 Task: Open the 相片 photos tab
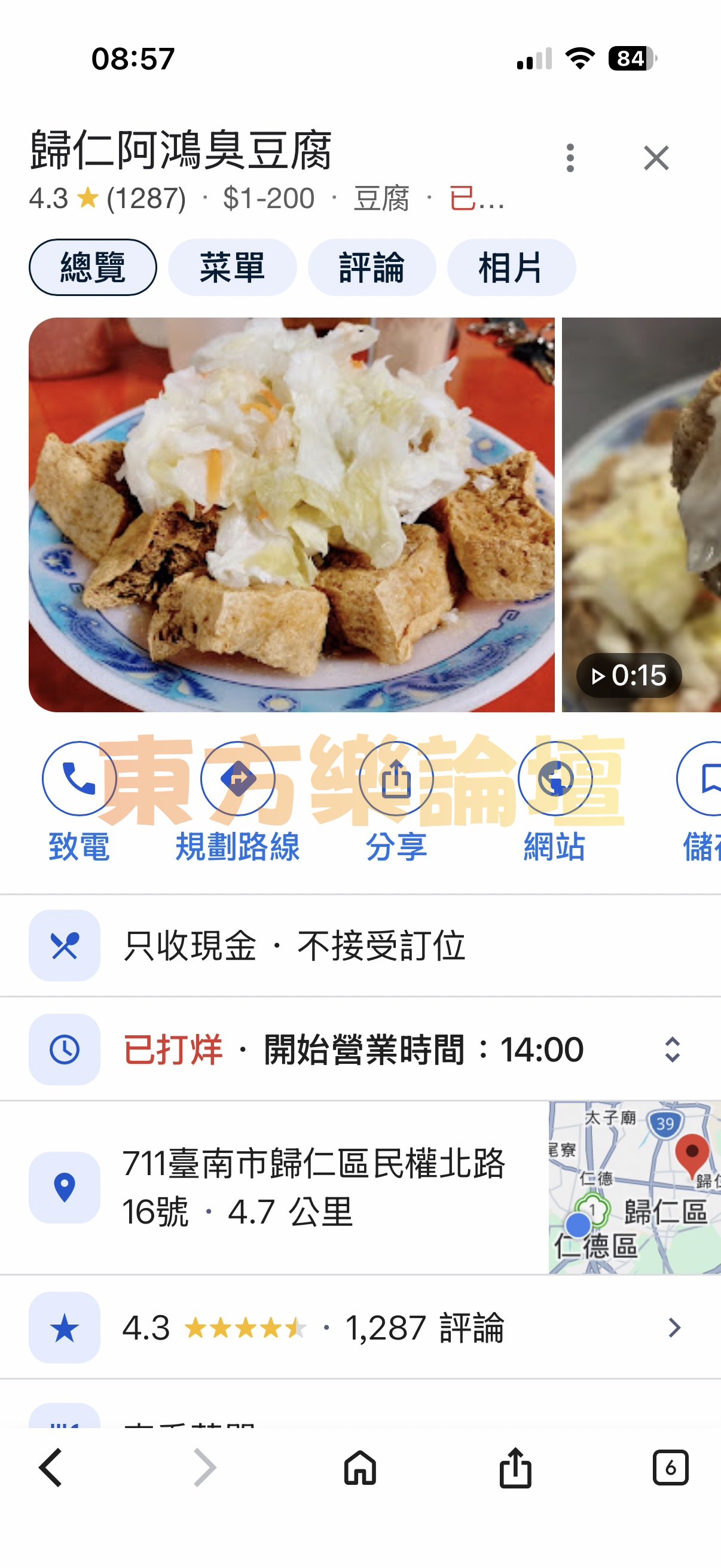[511, 267]
